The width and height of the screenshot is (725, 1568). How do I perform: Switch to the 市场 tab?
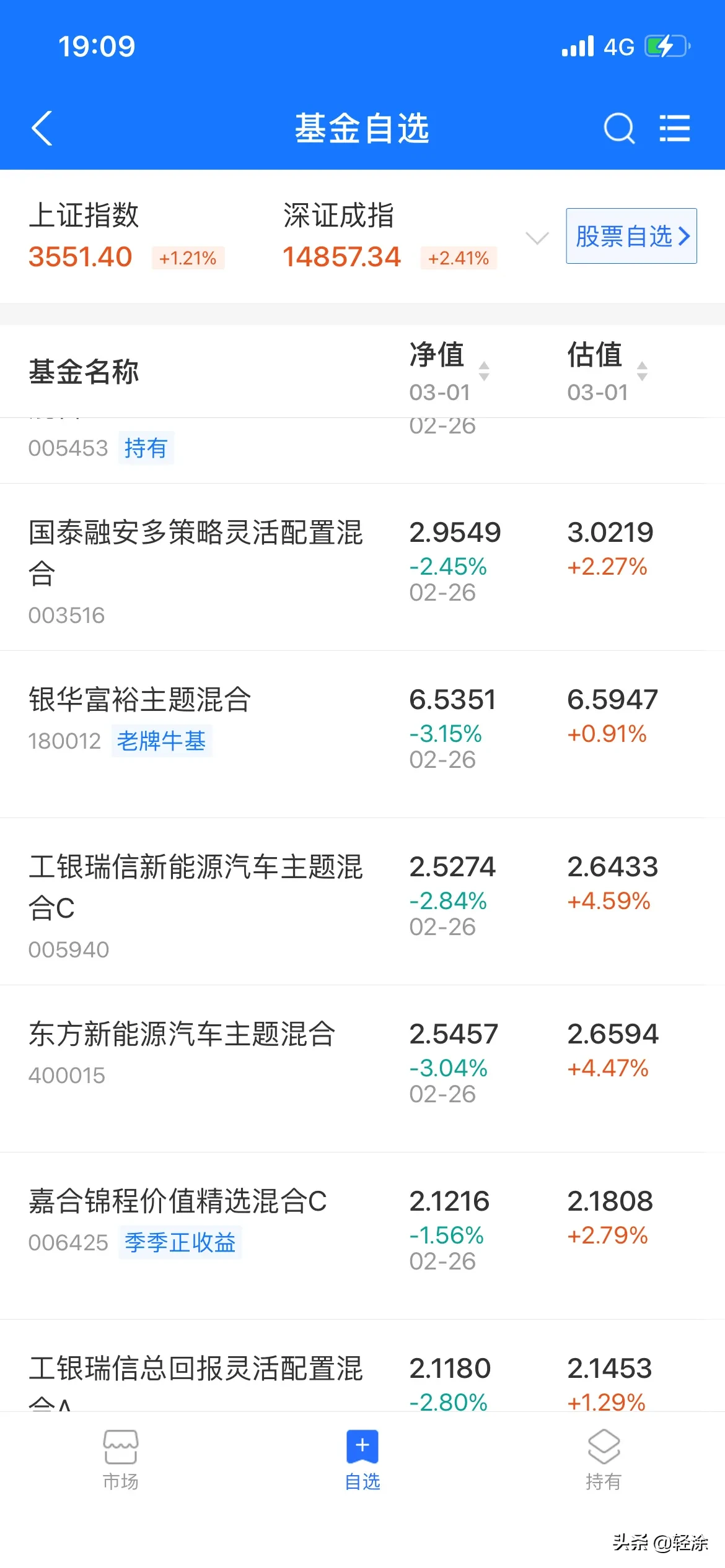coord(121,1460)
